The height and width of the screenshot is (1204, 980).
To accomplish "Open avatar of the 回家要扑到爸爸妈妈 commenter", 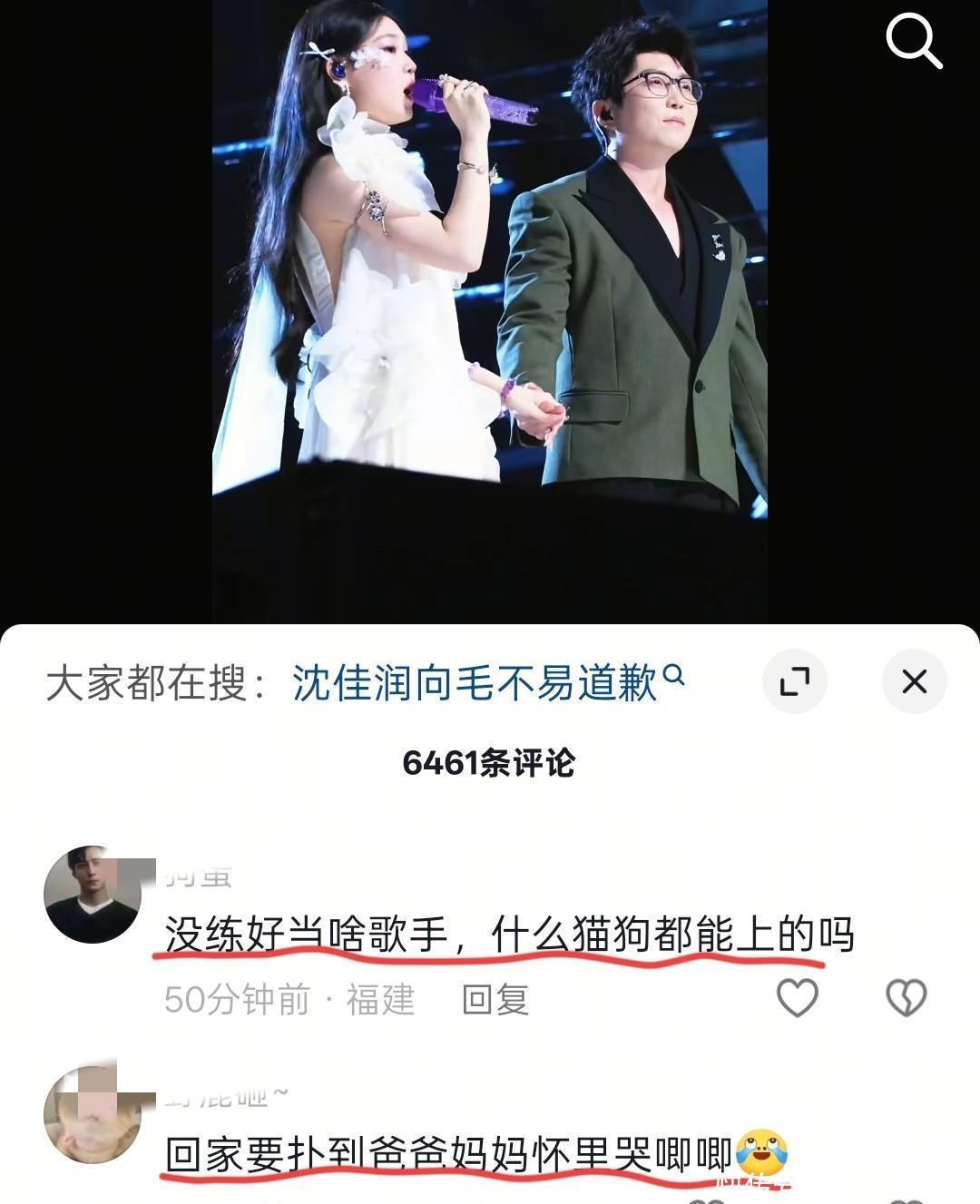I will click(93, 1115).
